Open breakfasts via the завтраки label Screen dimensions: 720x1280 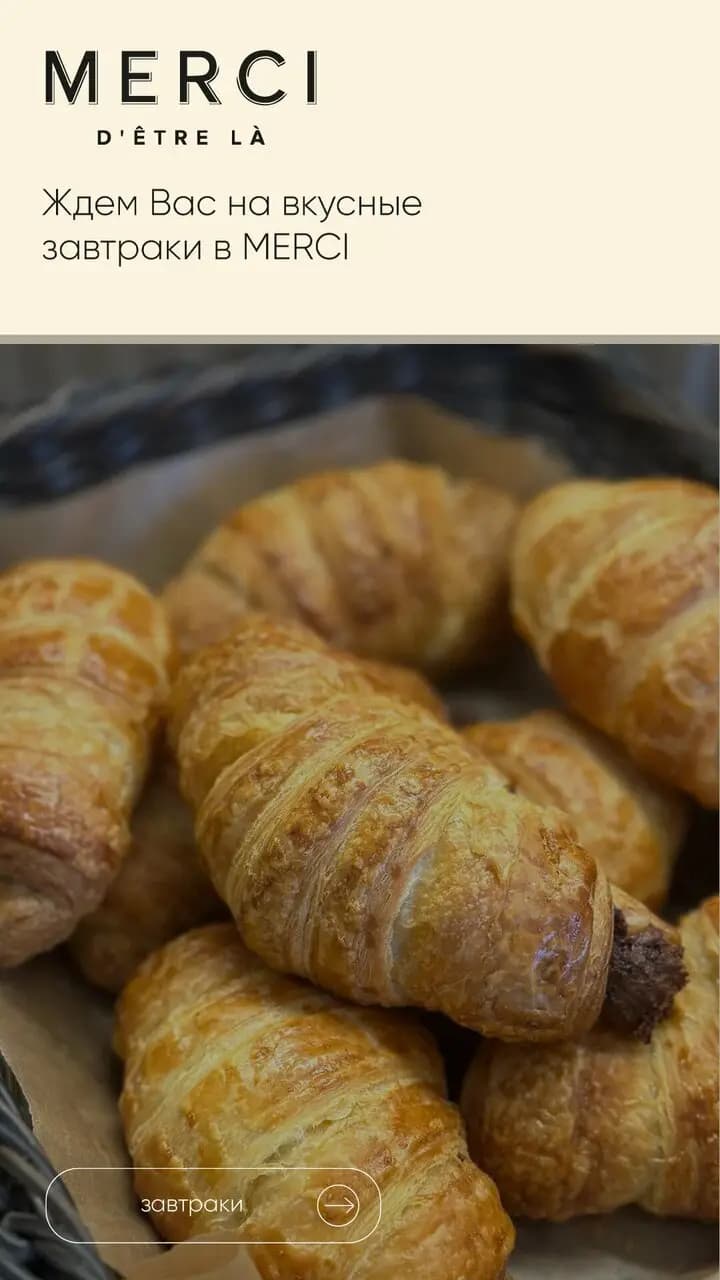192,1202
